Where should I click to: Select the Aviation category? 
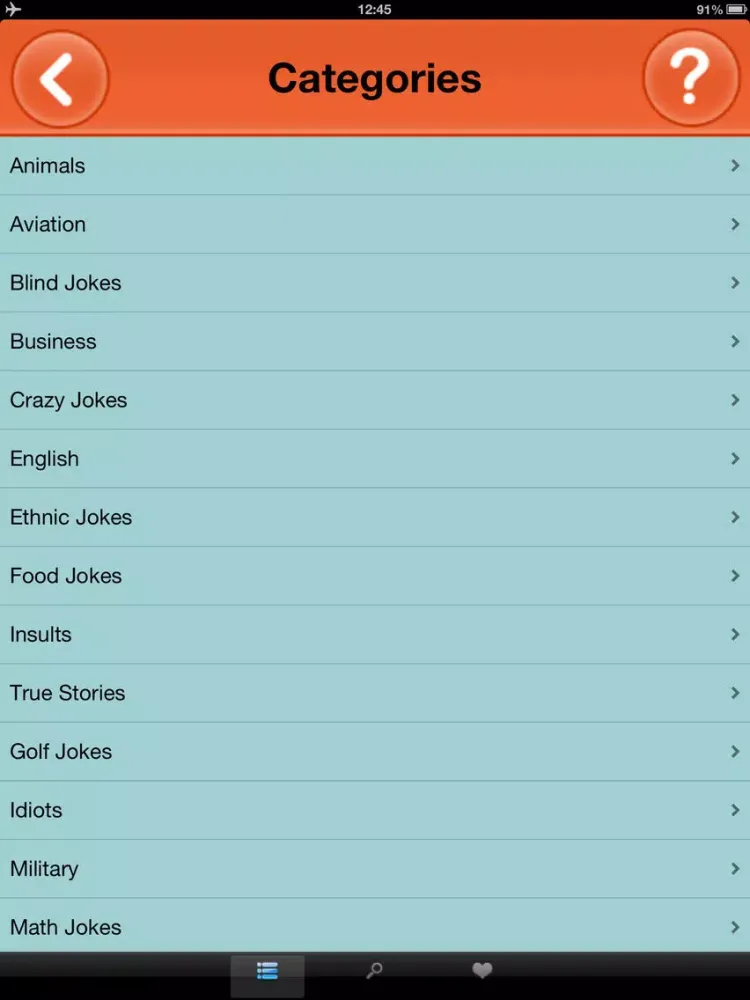[x=375, y=224]
